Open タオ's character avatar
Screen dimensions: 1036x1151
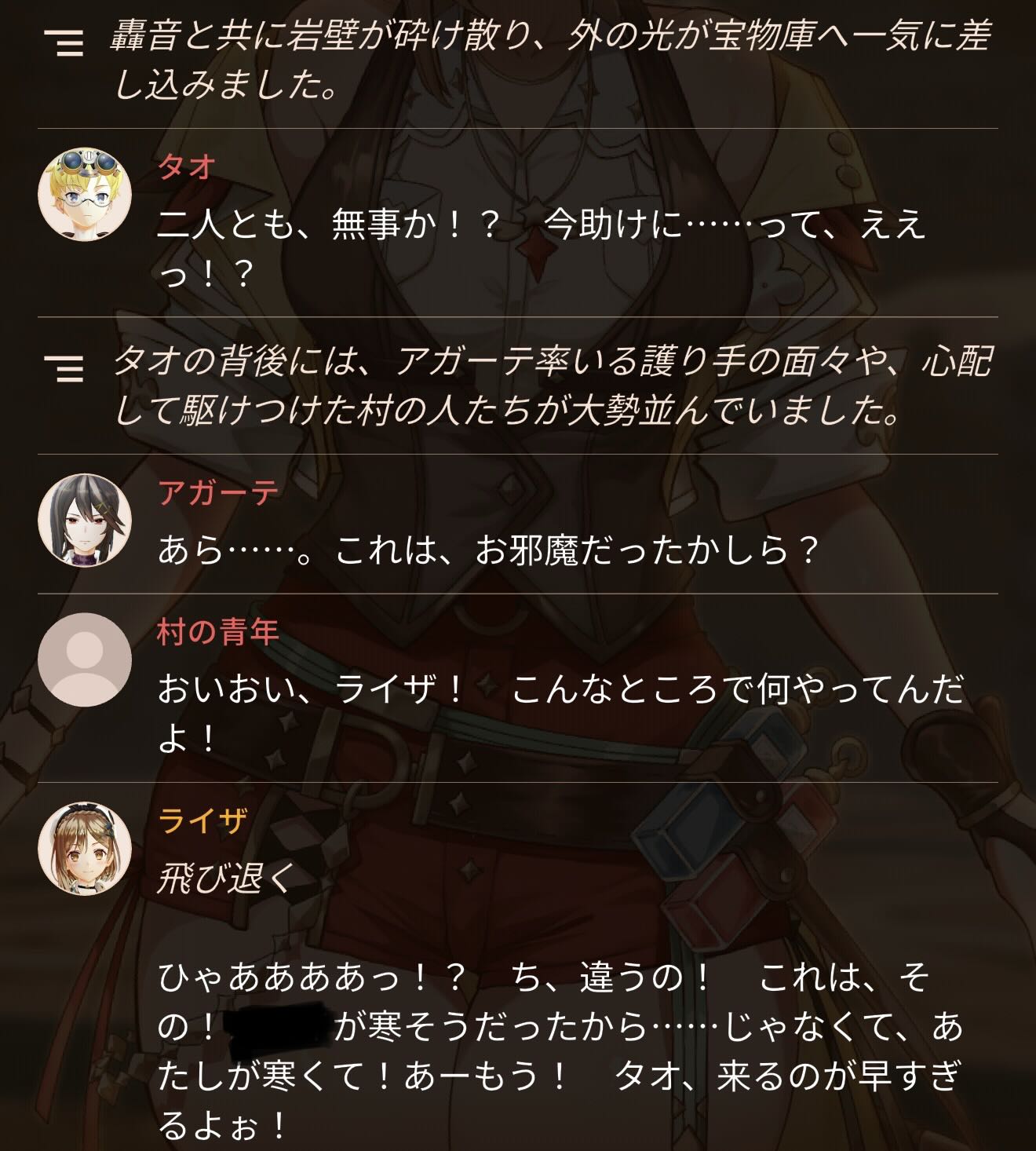pyautogui.click(x=85, y=194)
